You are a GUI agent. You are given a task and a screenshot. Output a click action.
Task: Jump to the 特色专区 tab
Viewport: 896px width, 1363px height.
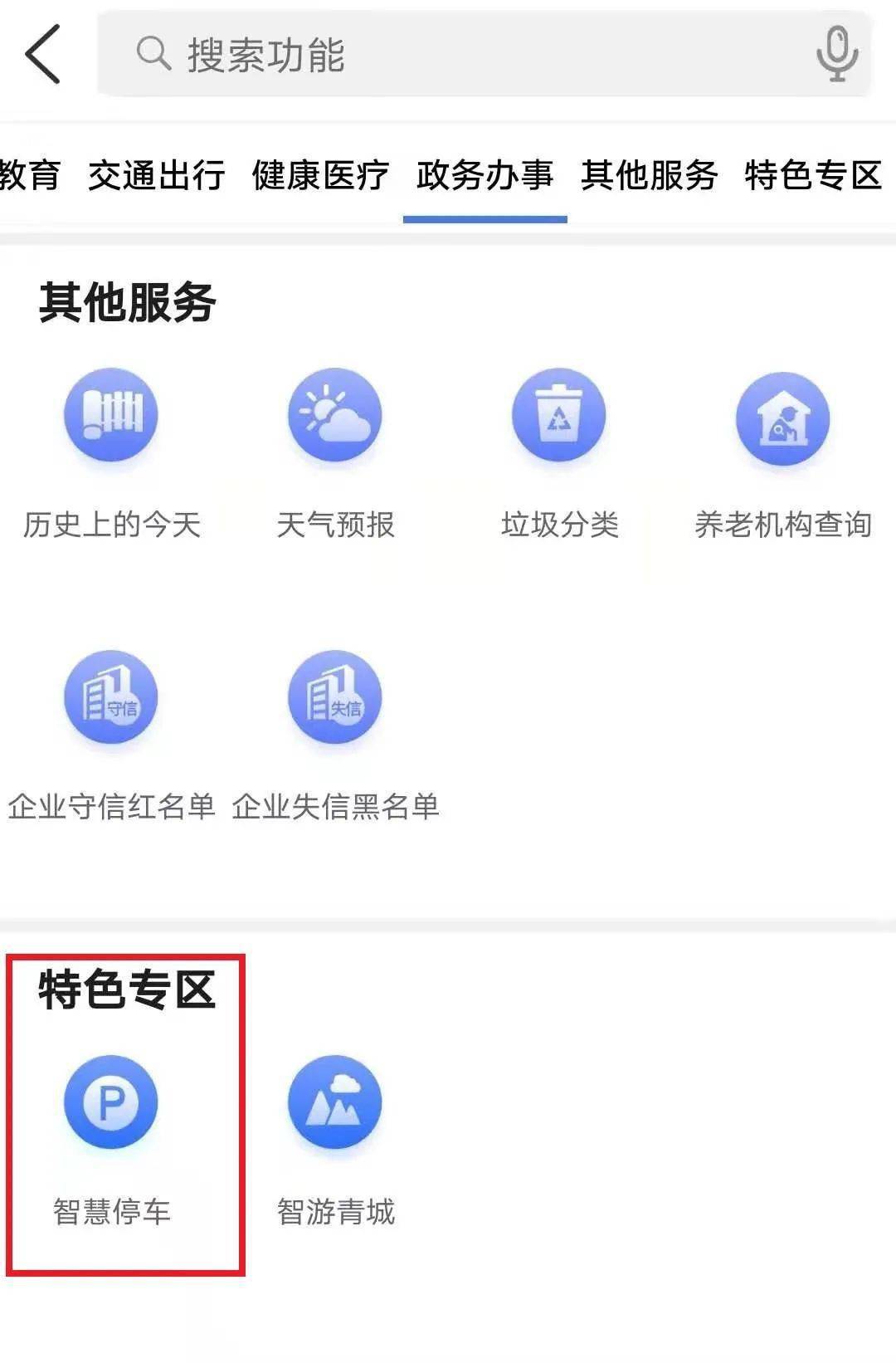point(813,175)
